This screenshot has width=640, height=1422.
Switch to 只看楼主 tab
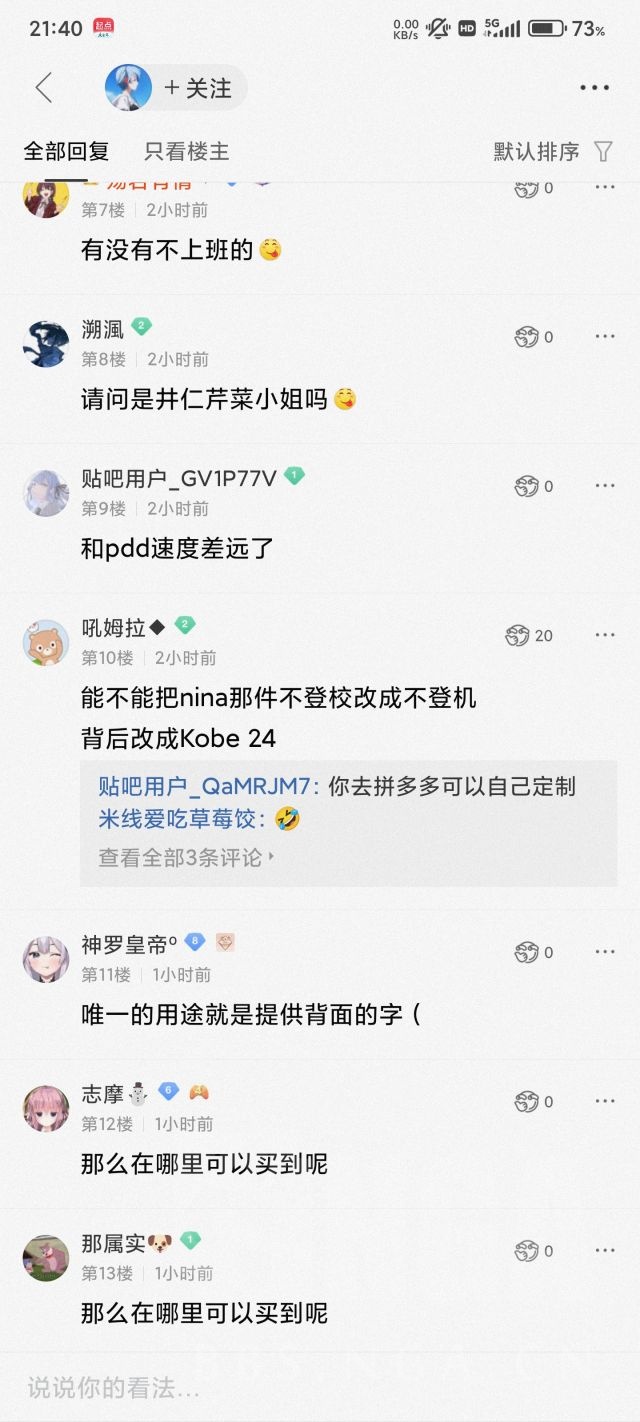click(186, 151)
